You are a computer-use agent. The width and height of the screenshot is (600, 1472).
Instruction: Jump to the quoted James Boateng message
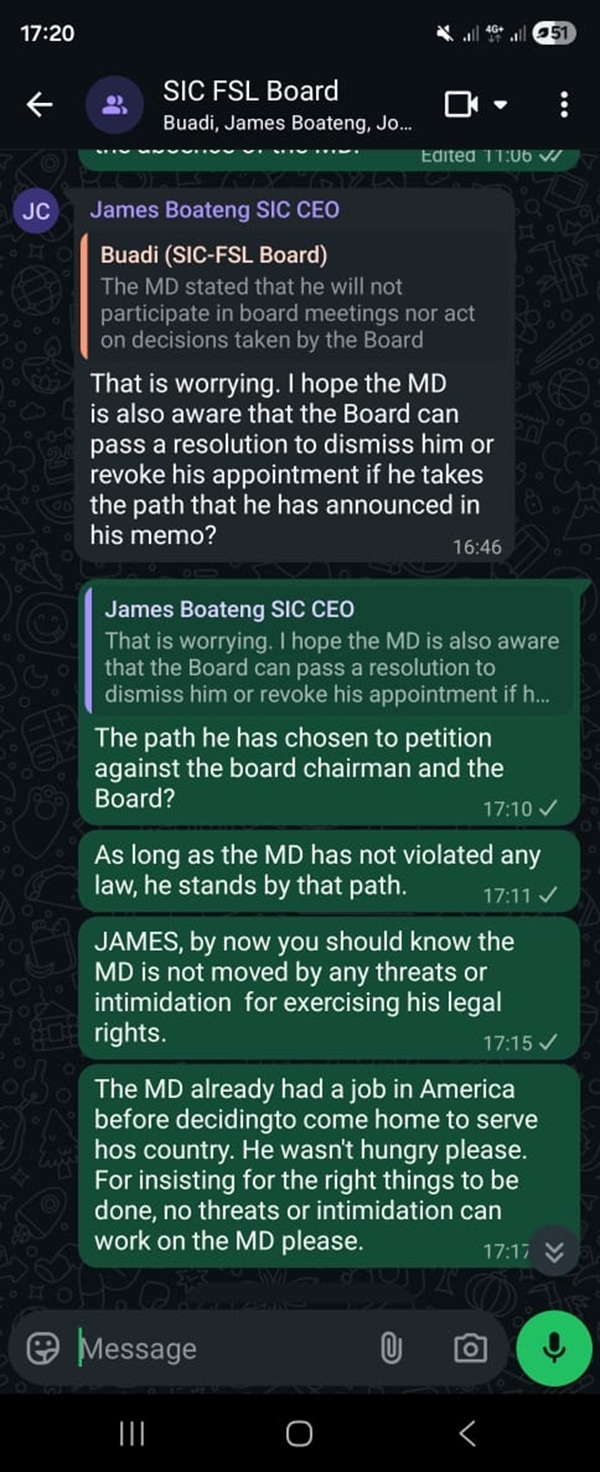(330, 651)
